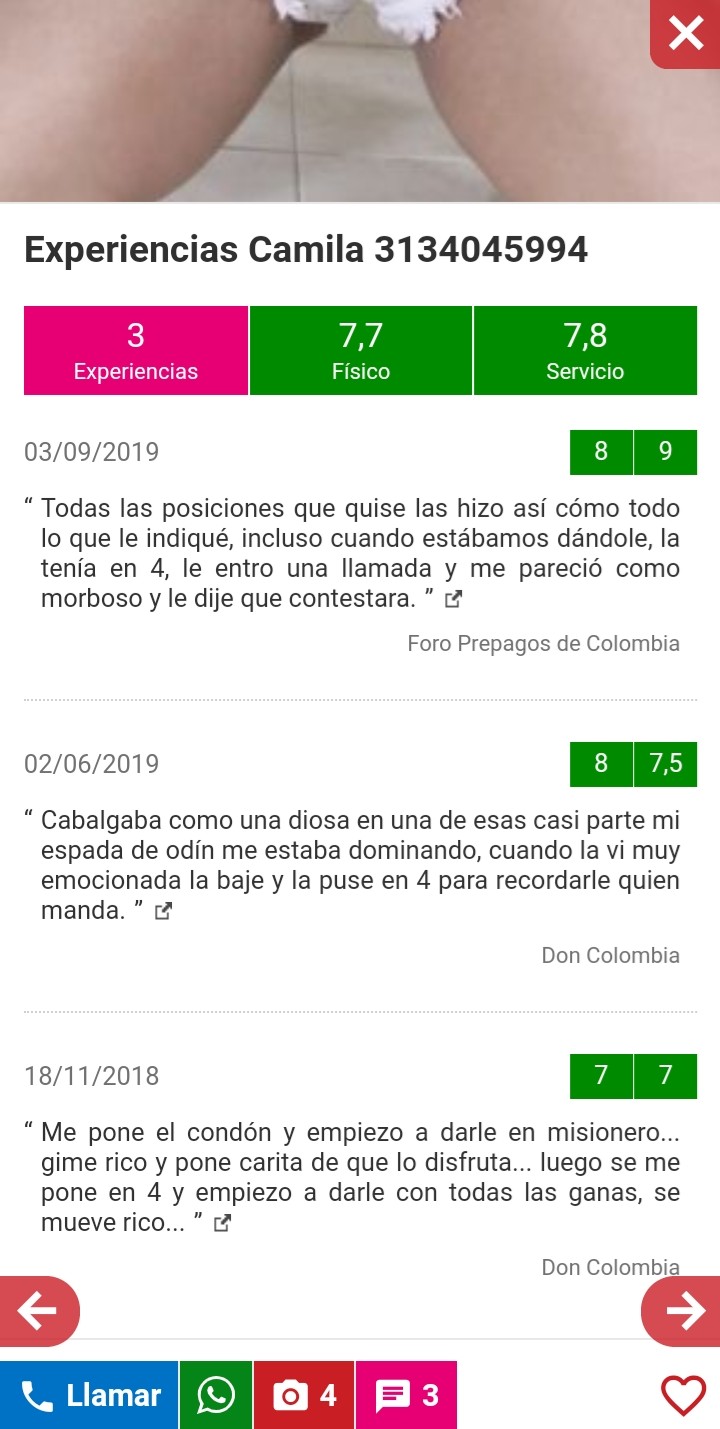Go to the next profile arrow
720x1429 pixels.
[x=682, y=1311]
